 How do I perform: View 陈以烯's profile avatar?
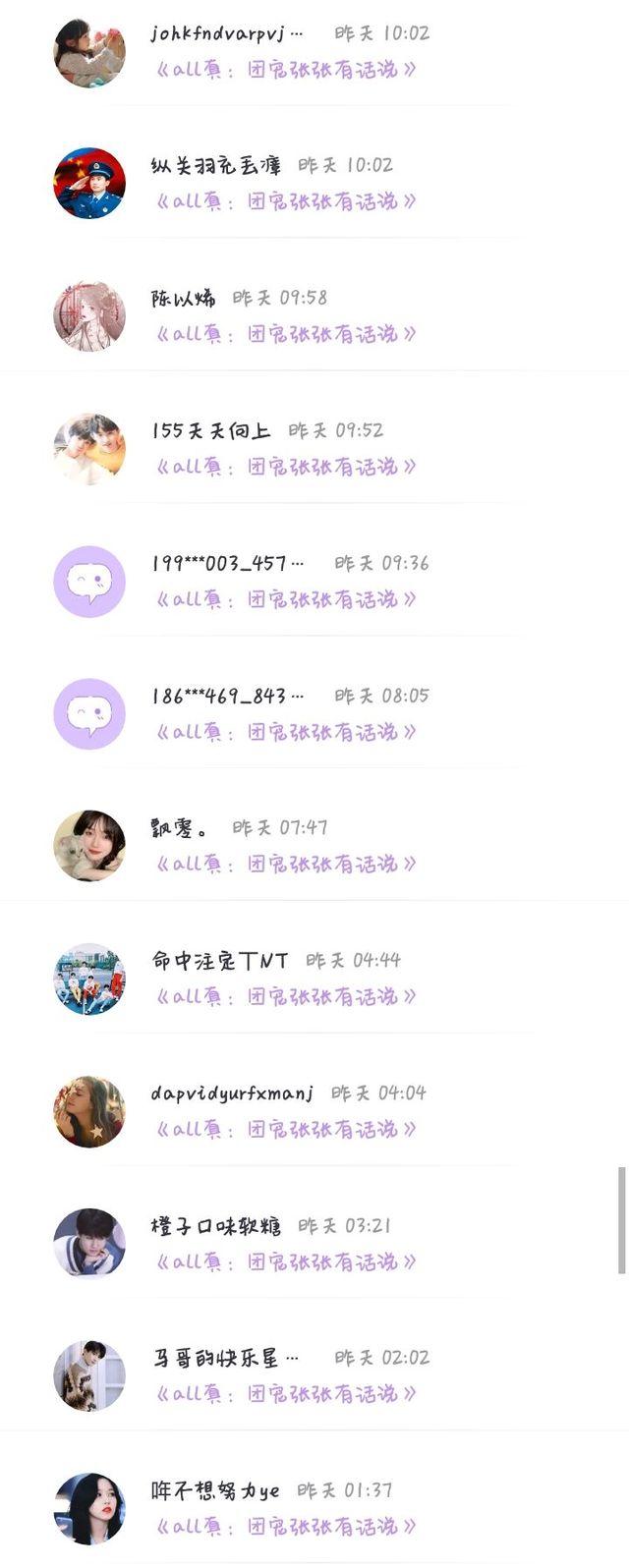coord(89,316)
